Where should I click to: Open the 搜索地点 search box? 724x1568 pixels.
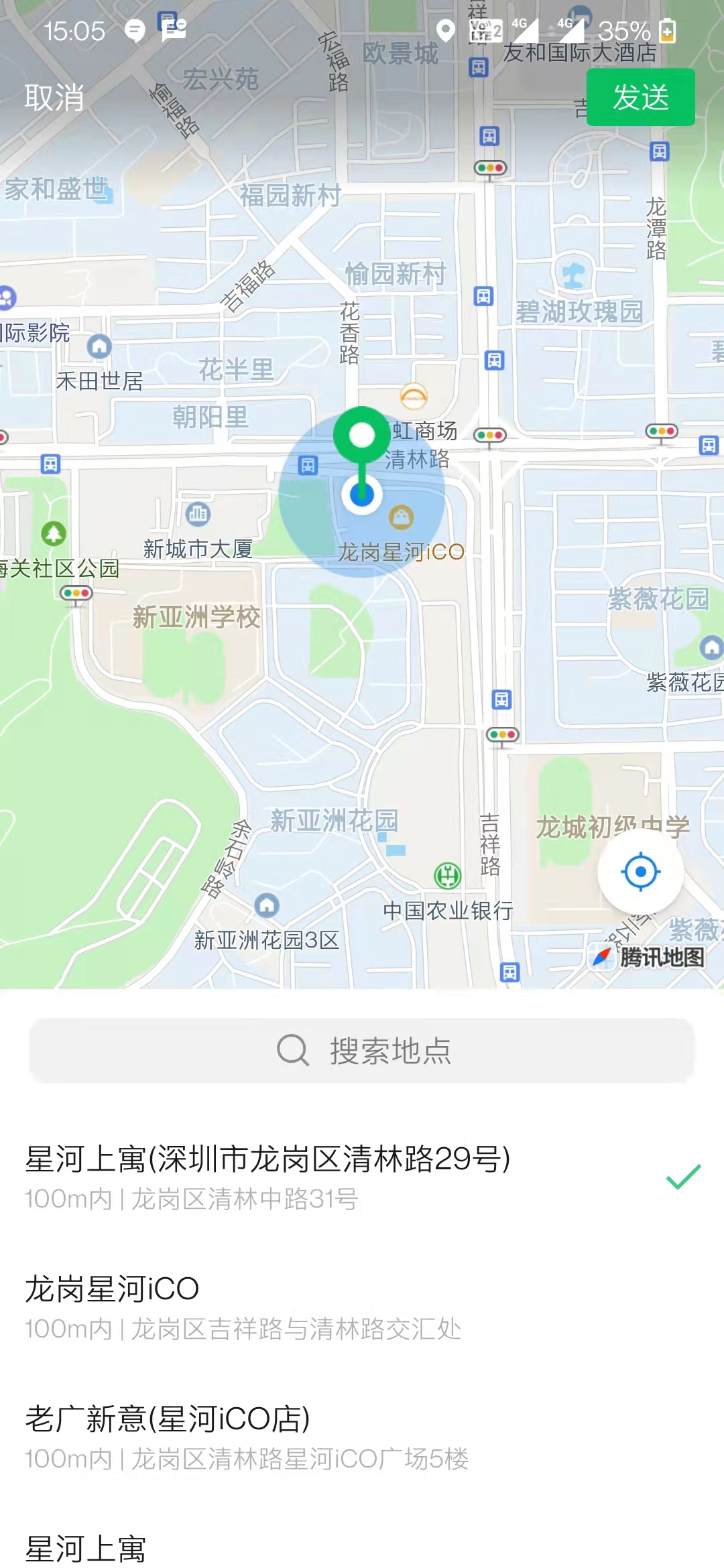coord(362,1050)
